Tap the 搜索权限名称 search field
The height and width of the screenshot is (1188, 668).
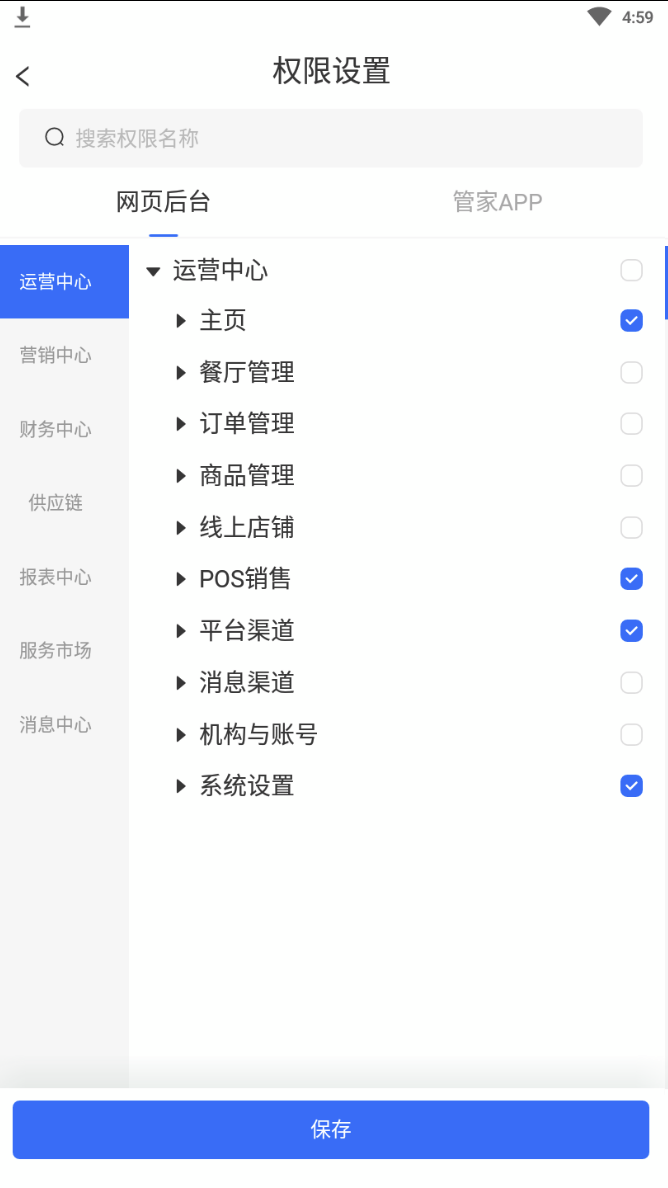coord(330,138)
